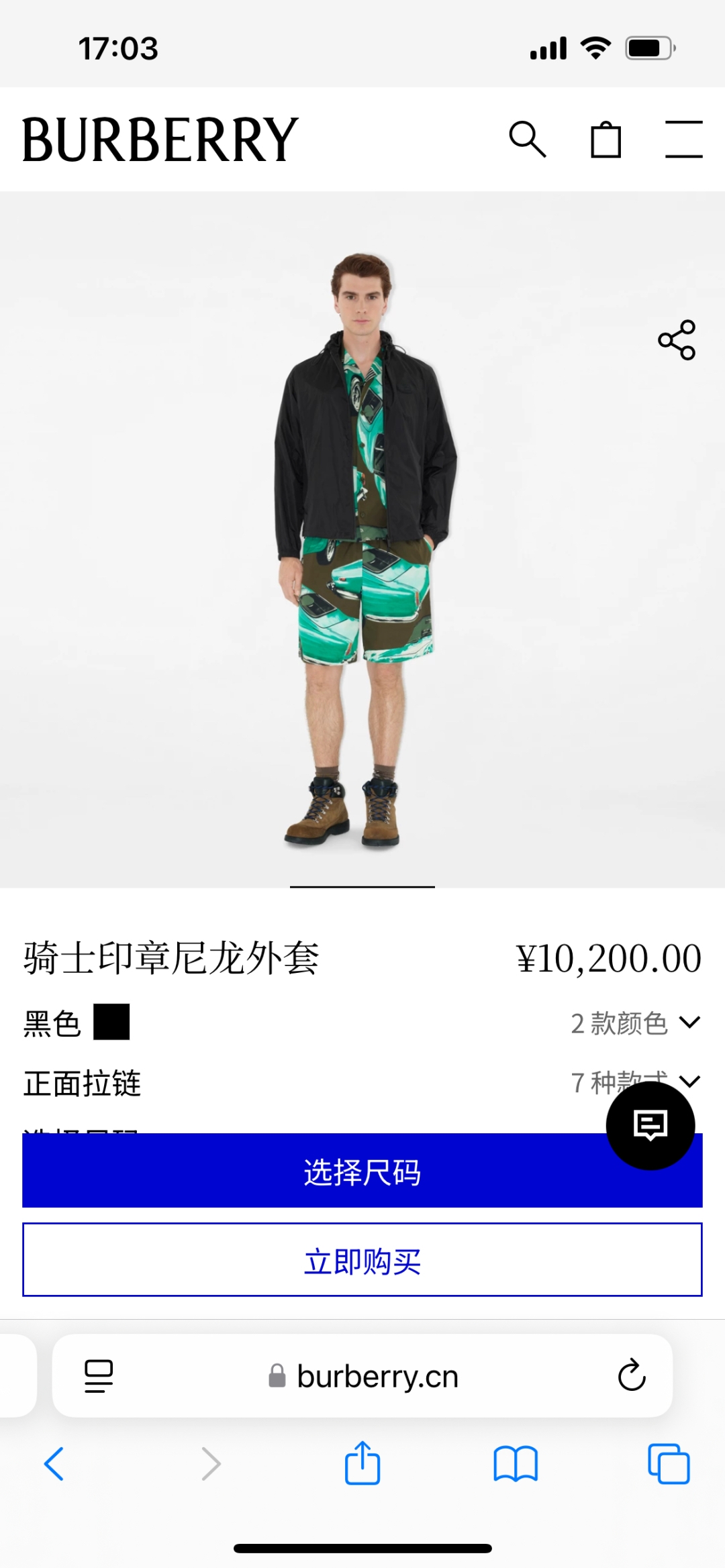Viewport: 725px width, 1568px height.
Task: Show all open Safari tabs
Action: pyautogui.click(x=669, y=1463)
